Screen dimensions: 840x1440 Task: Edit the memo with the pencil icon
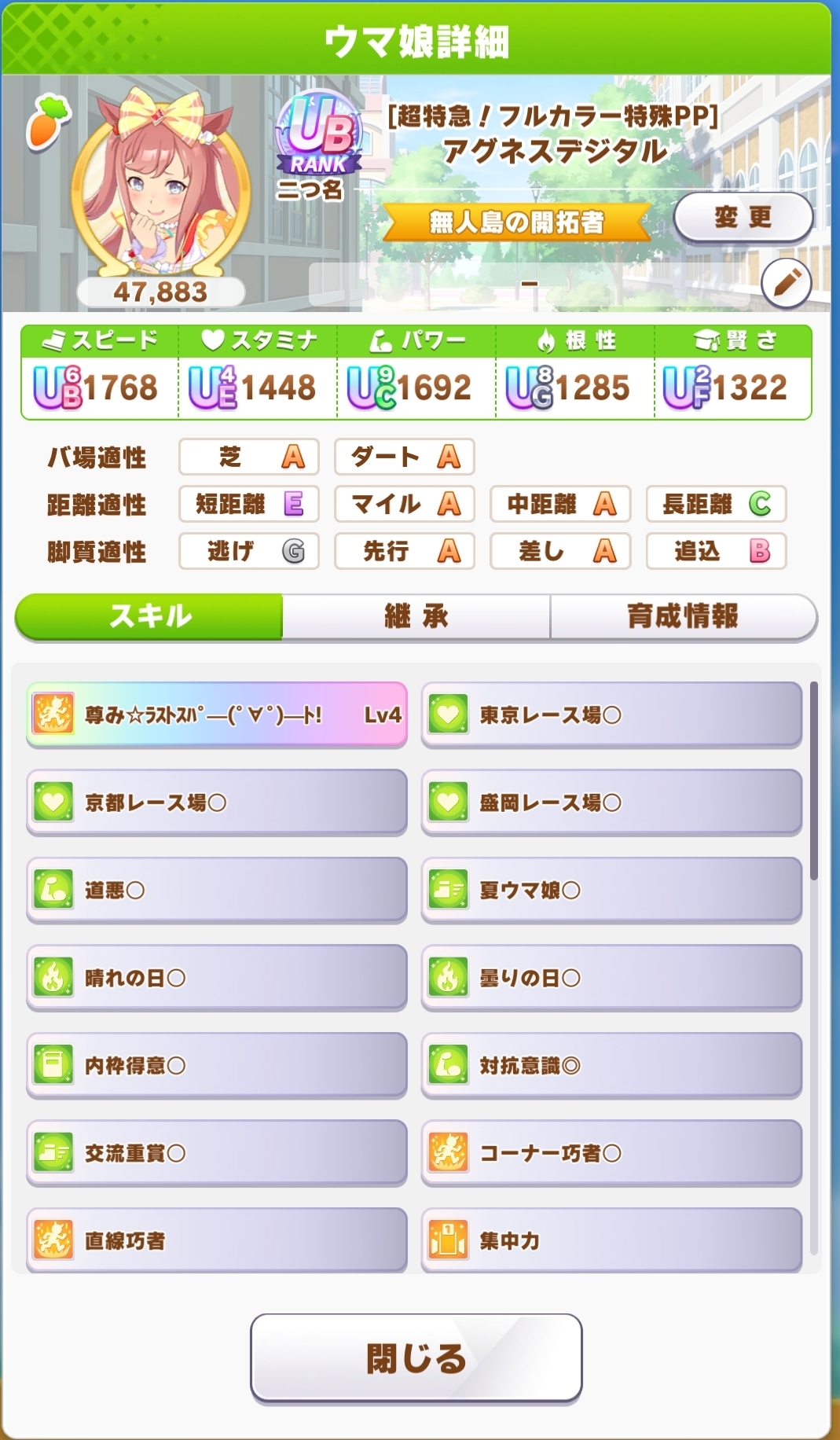pyautogui.click(x=786, y=283)
